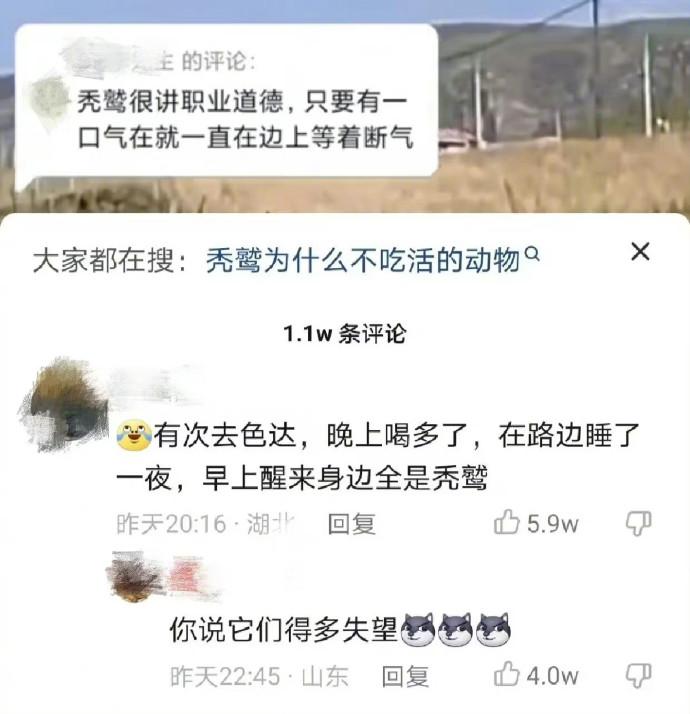Dislike the reply from 山东
Screen dimensions: 690x714
tap(638, 675)
